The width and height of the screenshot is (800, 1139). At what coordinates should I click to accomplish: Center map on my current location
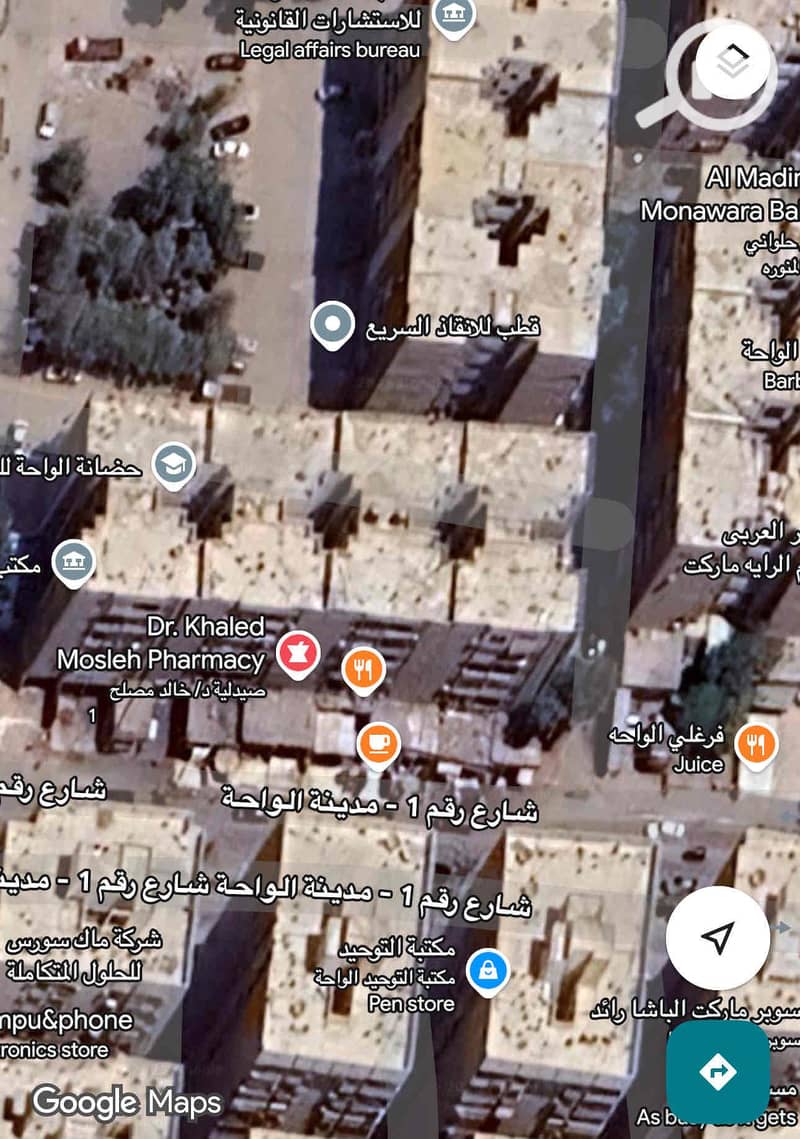[717, 938]
